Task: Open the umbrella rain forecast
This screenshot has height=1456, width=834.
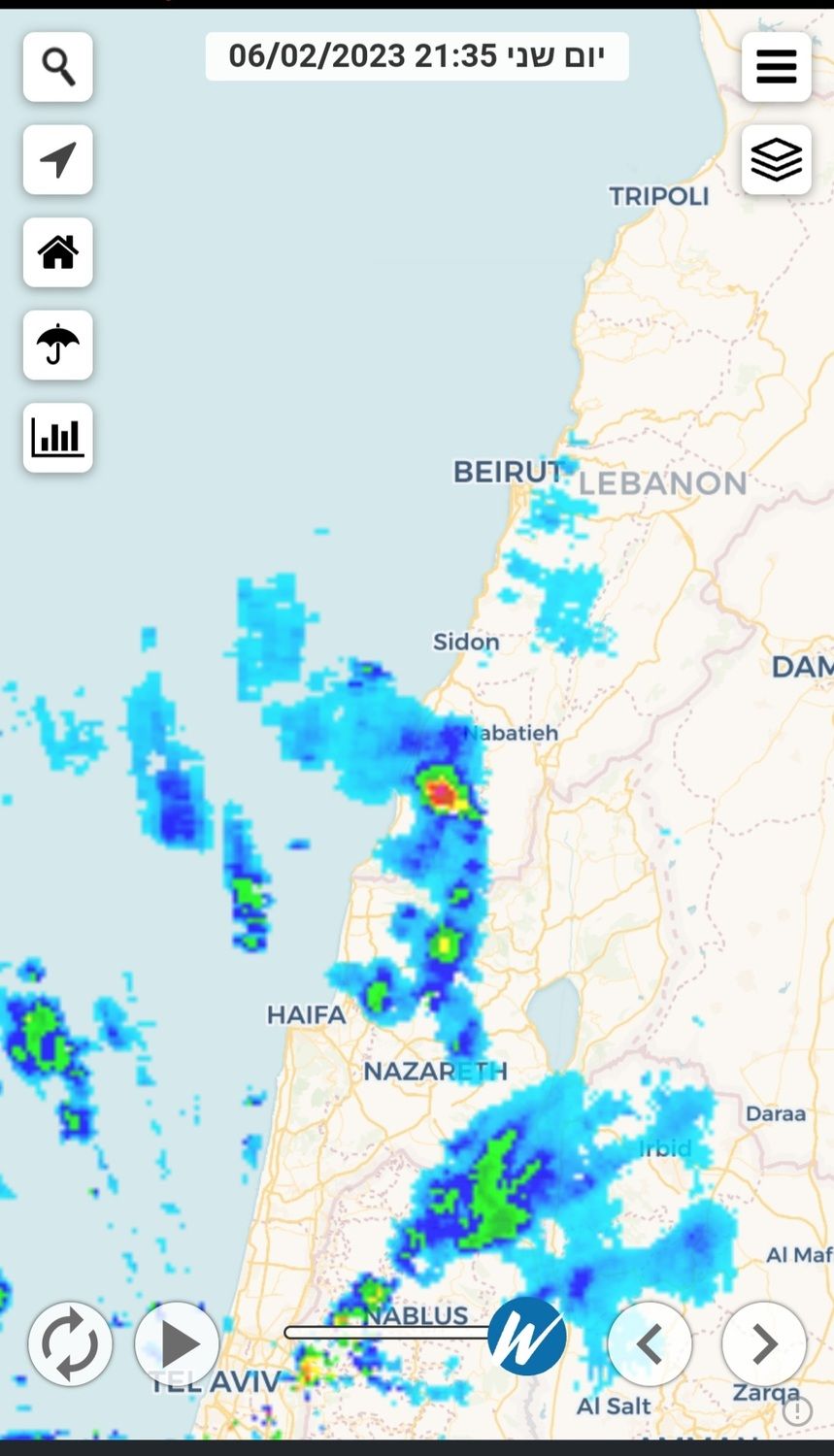Action: [58, 345]
